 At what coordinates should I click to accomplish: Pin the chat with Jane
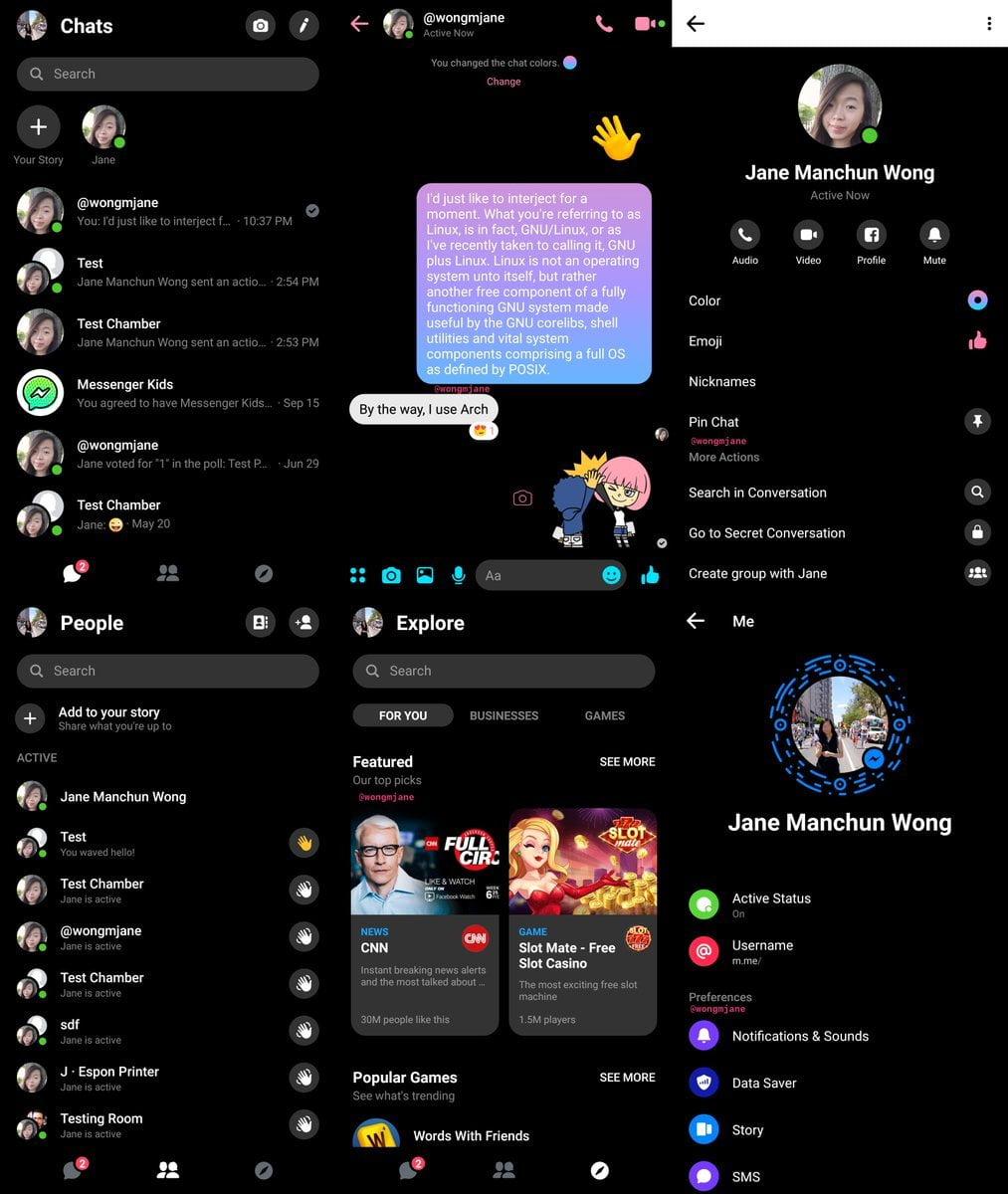(x=977, y=421)
